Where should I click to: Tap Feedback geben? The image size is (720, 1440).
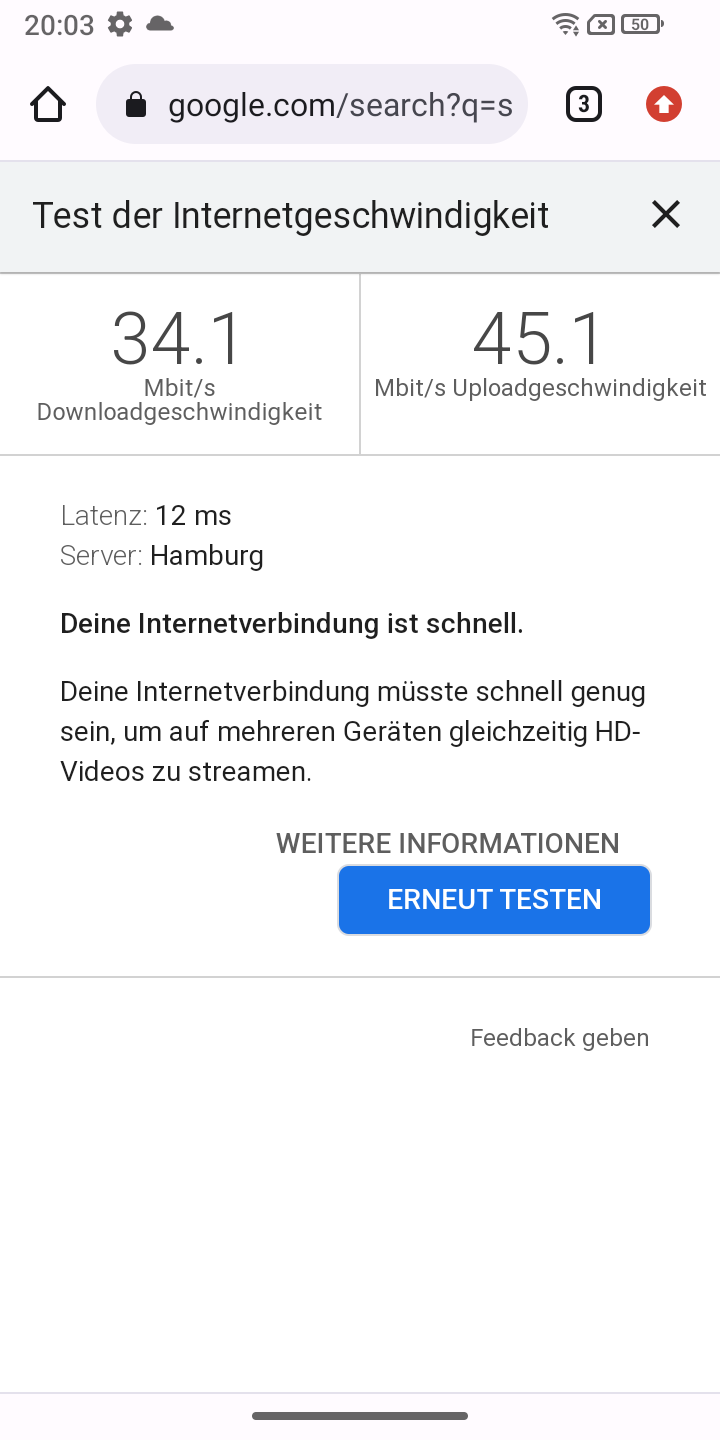[560, 1038]
